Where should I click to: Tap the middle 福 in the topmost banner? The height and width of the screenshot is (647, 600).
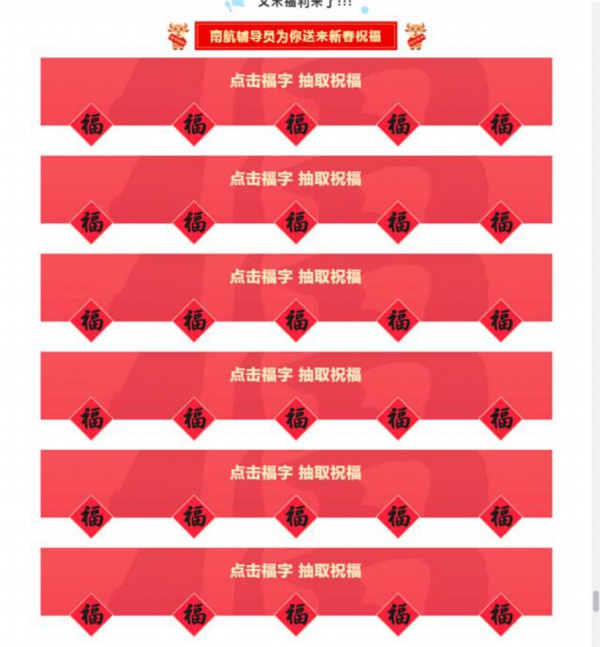click(x=296, y=125)
